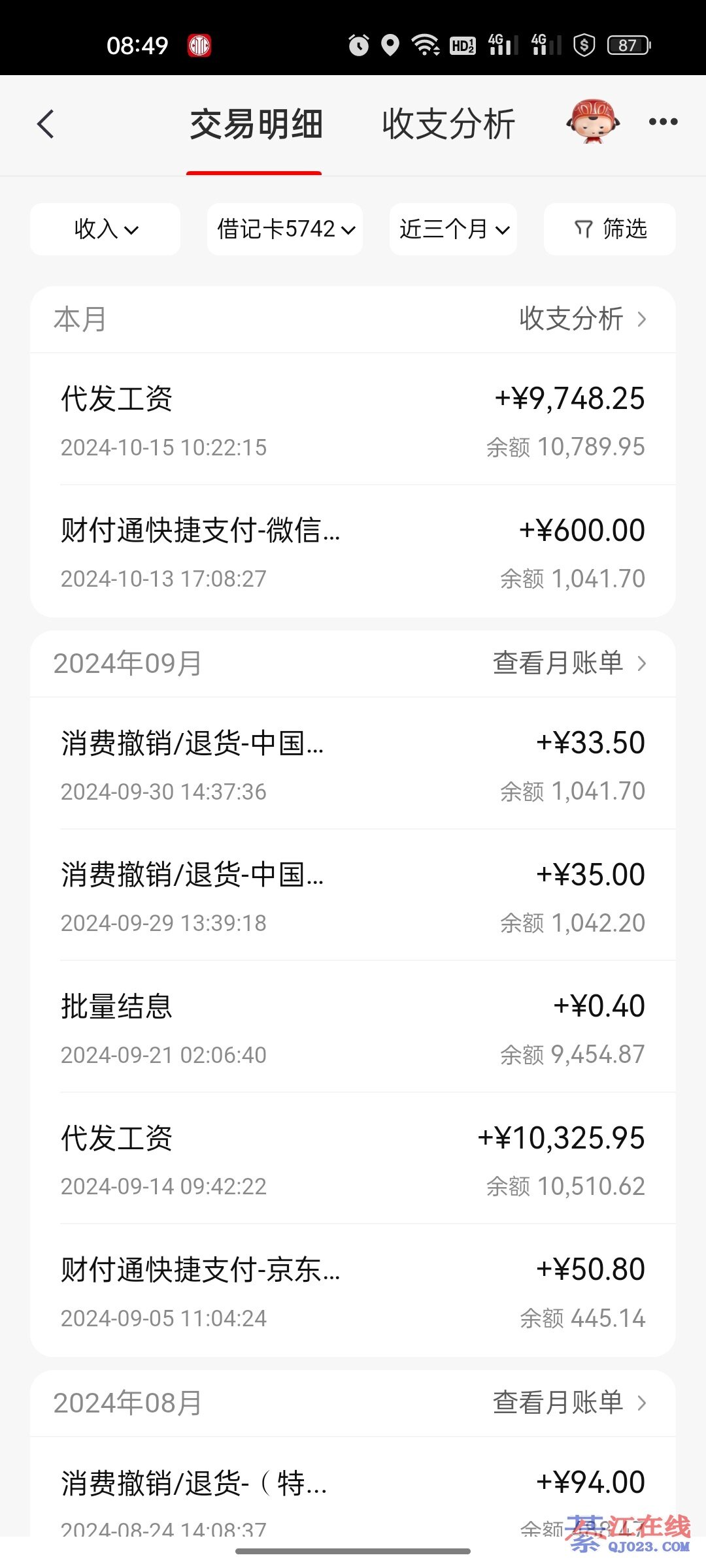Image resolution: width=706 pixels, height=1568 pixels.
Task: Open 收支分析 link for 本月
Action: [x=582, y=319]
